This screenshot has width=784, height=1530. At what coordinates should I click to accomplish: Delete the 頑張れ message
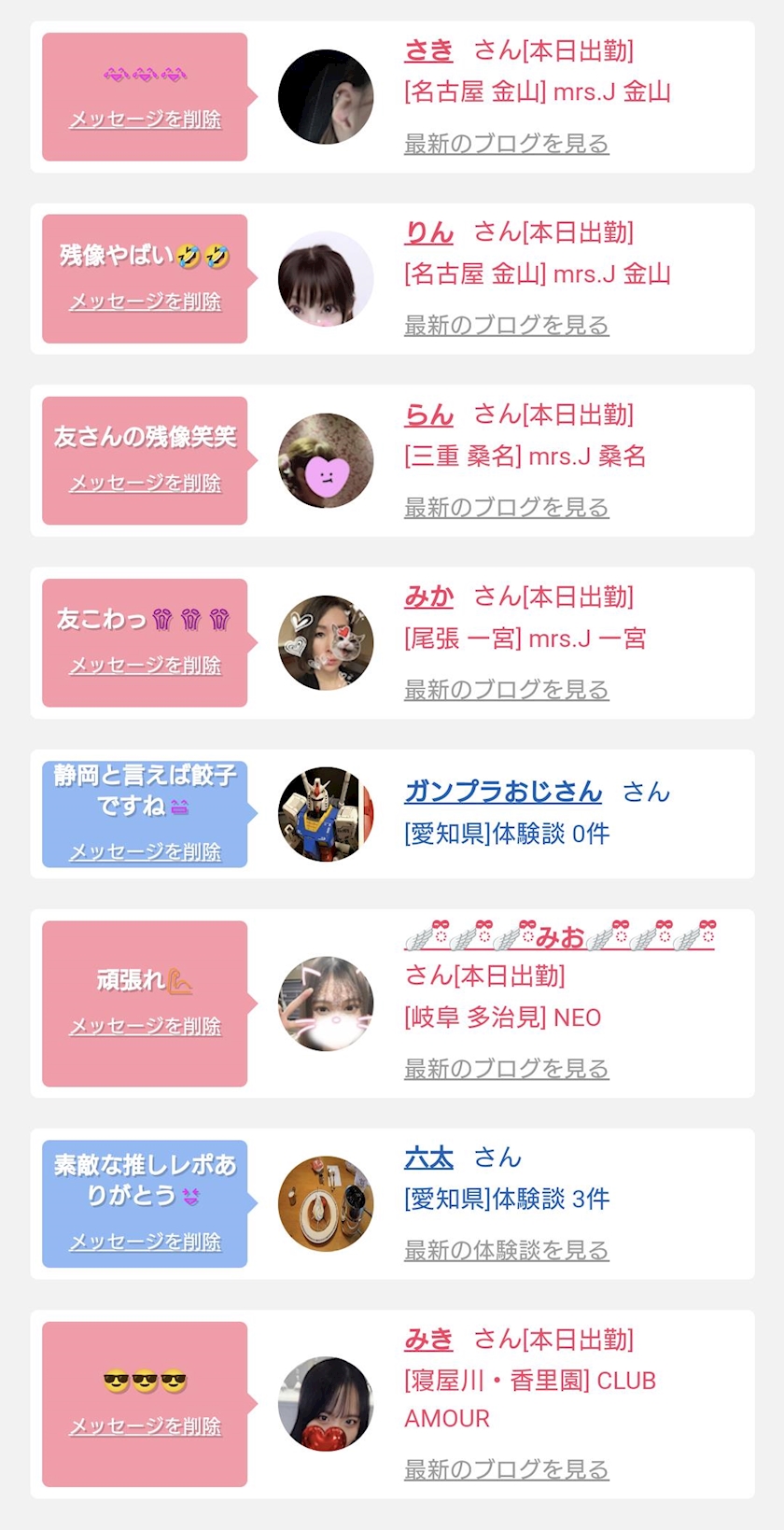point(146,1027)
